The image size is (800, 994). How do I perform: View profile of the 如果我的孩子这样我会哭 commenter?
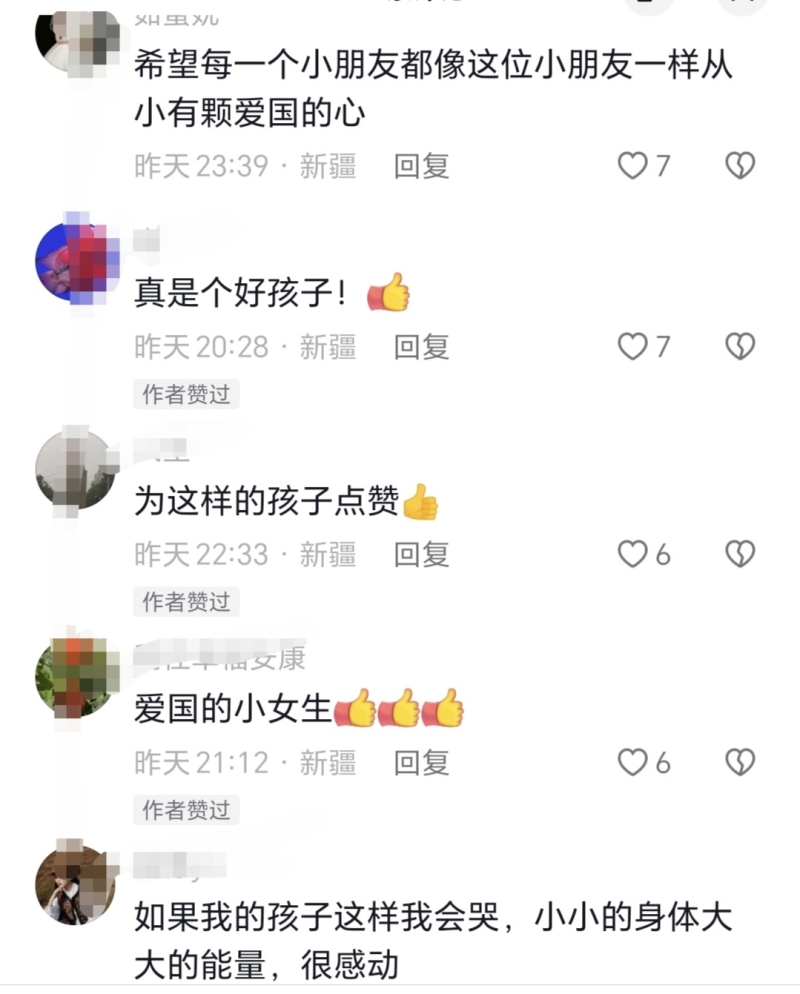coord(77,884)
